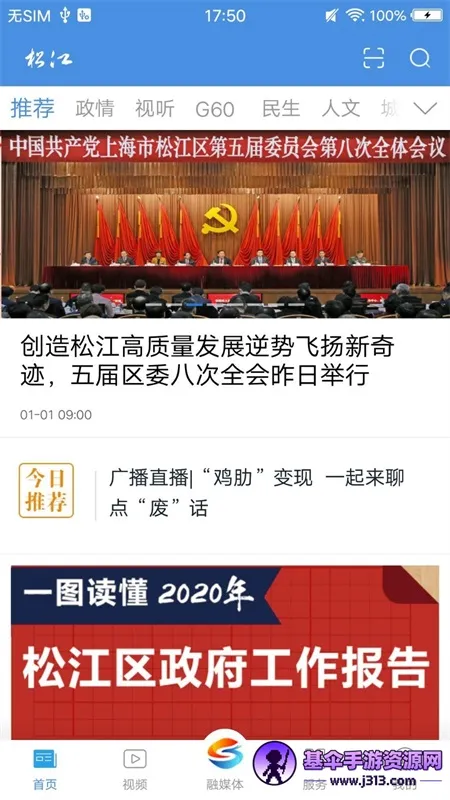Open the search magnifier icon
Screen dimensions: 450x800
420,58
